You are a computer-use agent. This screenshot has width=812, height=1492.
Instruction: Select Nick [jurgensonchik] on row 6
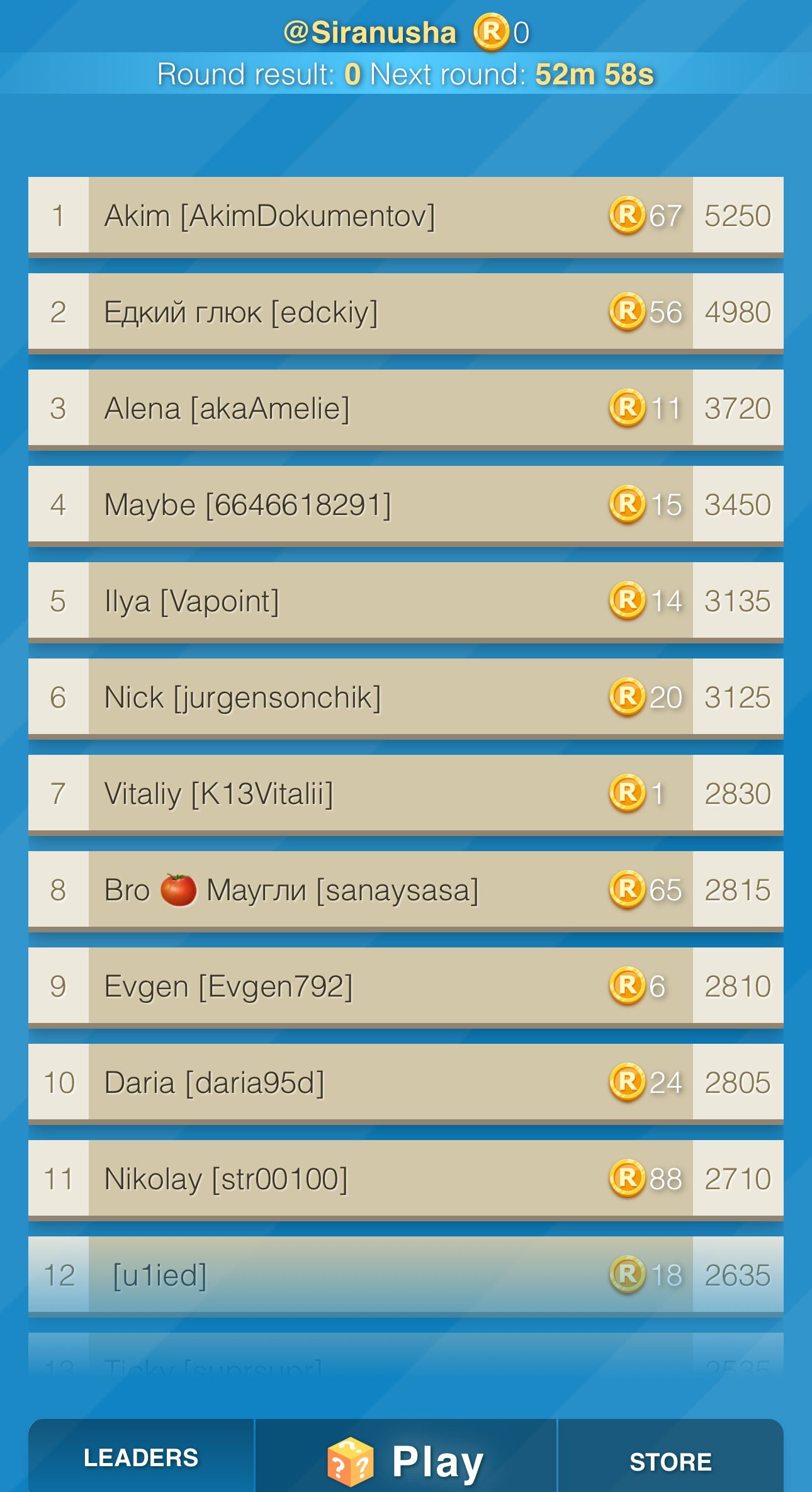tap(242, 698)
